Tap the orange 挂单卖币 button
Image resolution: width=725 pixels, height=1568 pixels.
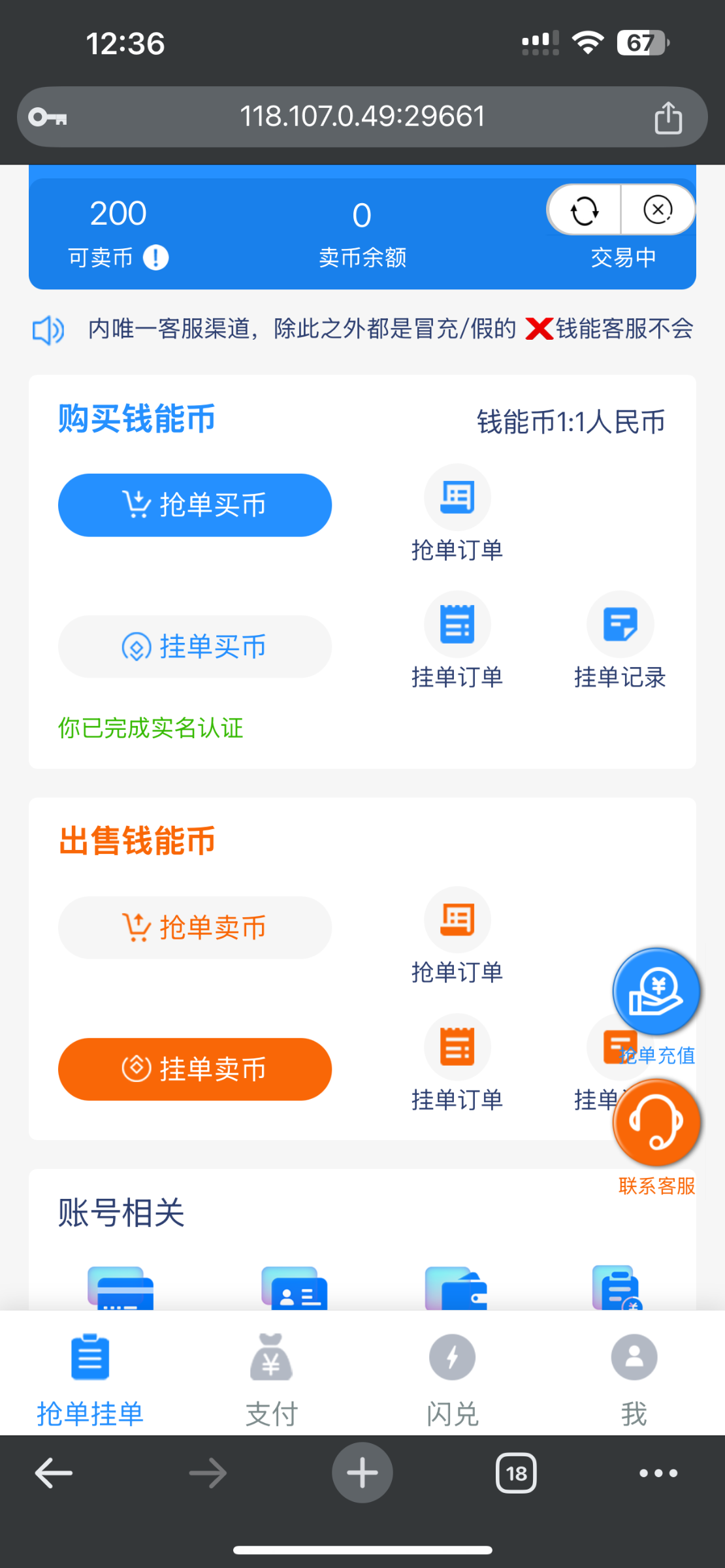(x=195, y=1070)
